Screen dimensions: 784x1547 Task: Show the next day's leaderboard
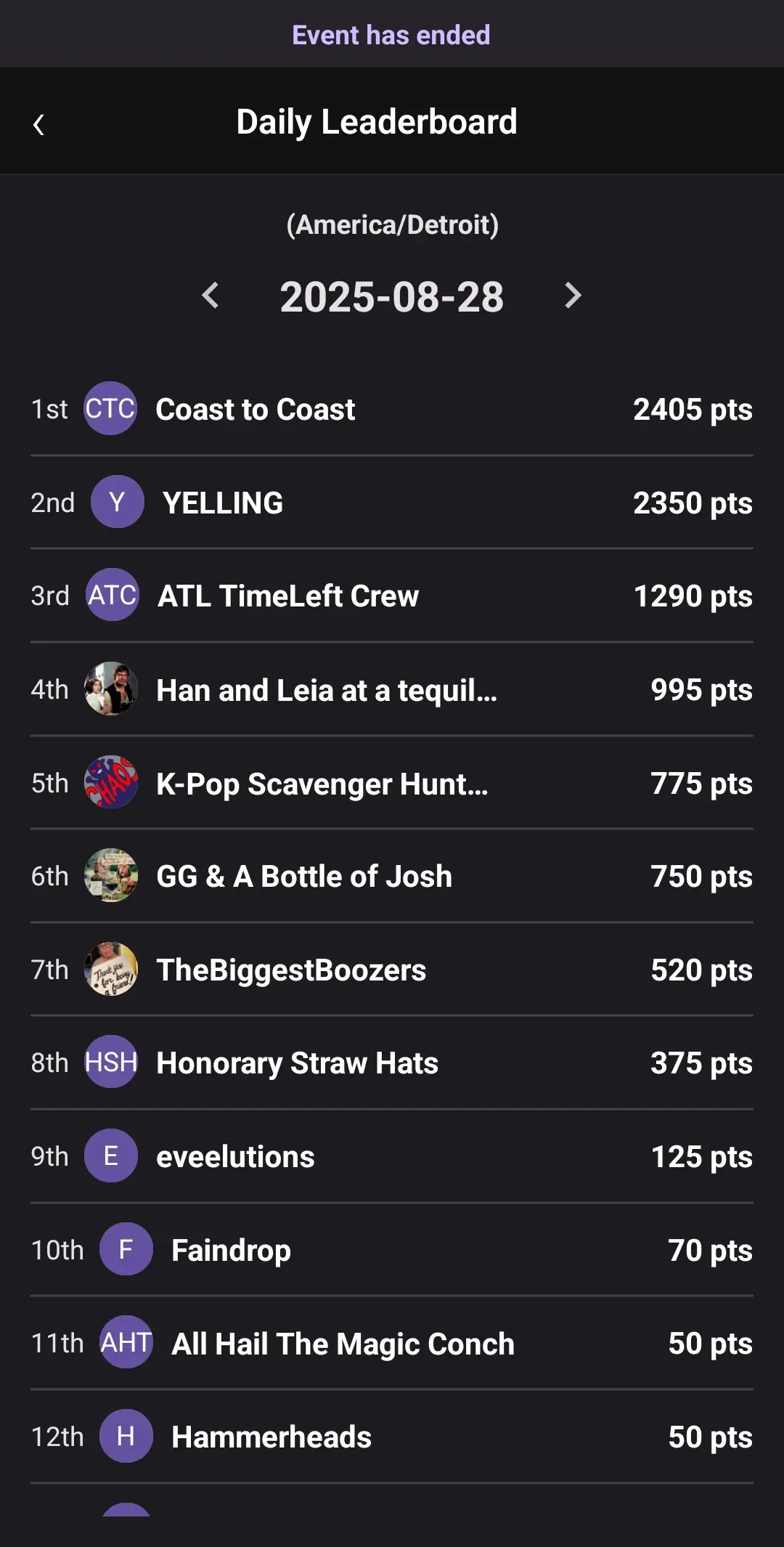(573, 296)
